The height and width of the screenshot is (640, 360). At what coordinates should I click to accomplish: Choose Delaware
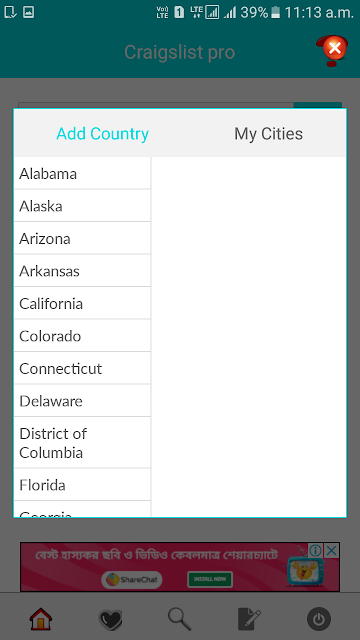(82, 401)
